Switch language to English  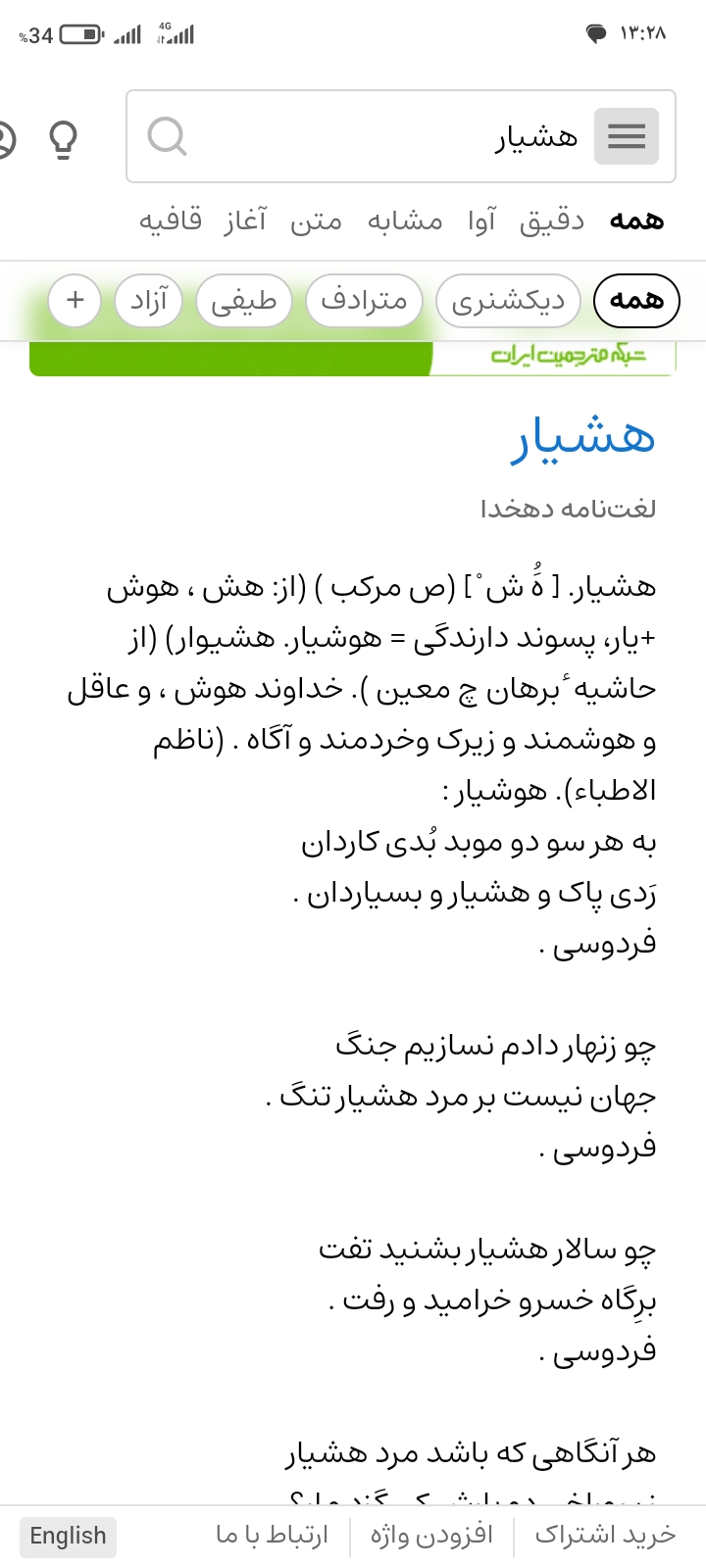tap(68, 1536)
